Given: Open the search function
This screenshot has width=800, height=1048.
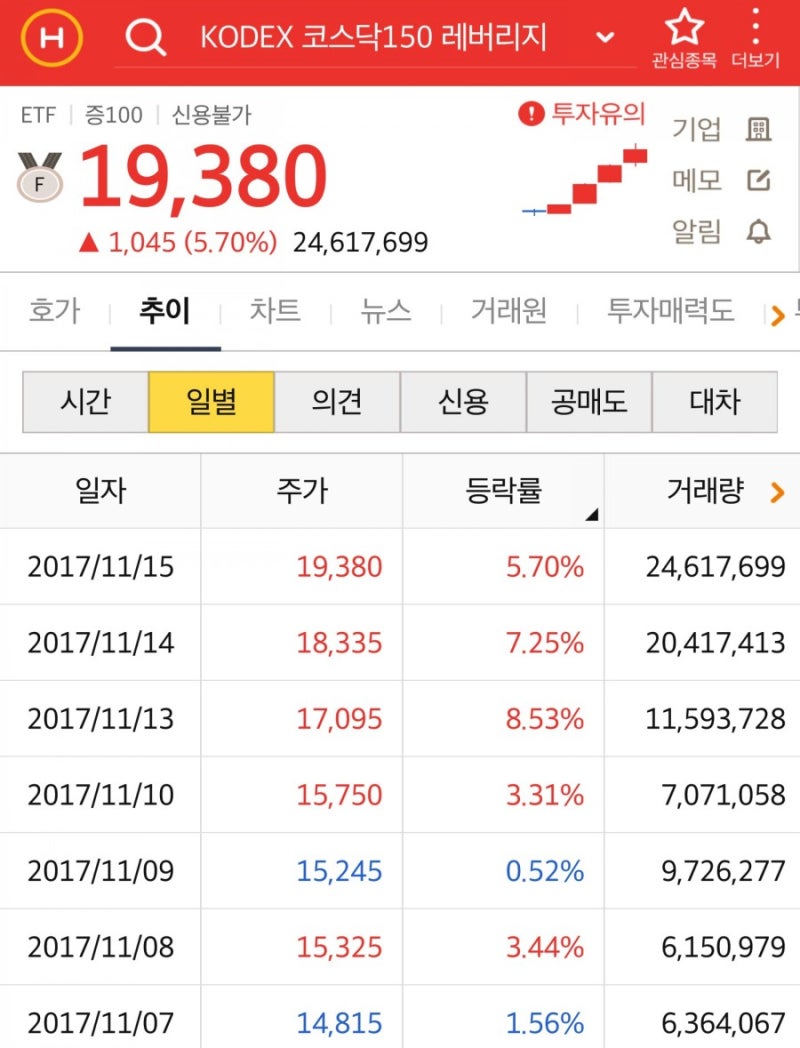Looking at the screenshot, I should coord(145,37).
